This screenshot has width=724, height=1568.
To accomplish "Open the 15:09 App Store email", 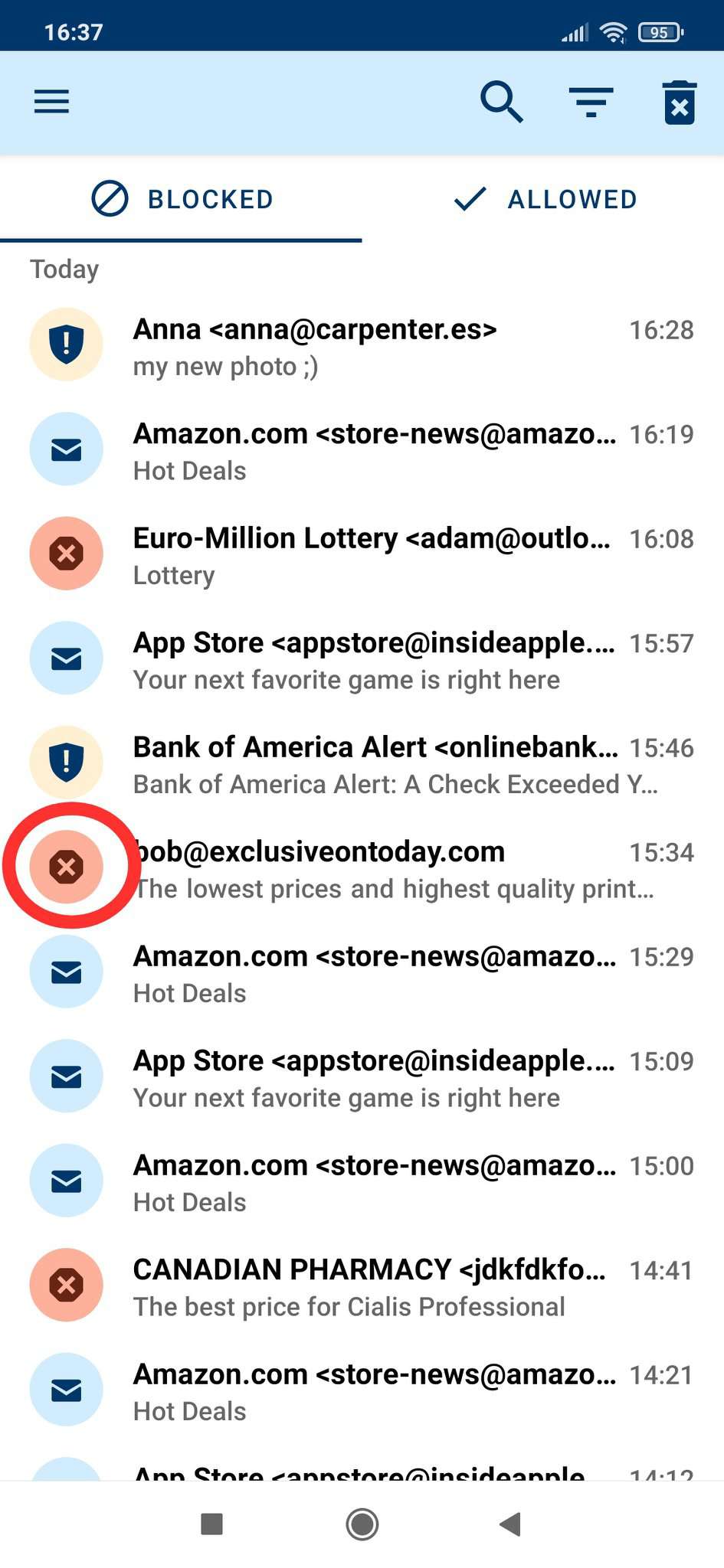I will [362, 1077].
